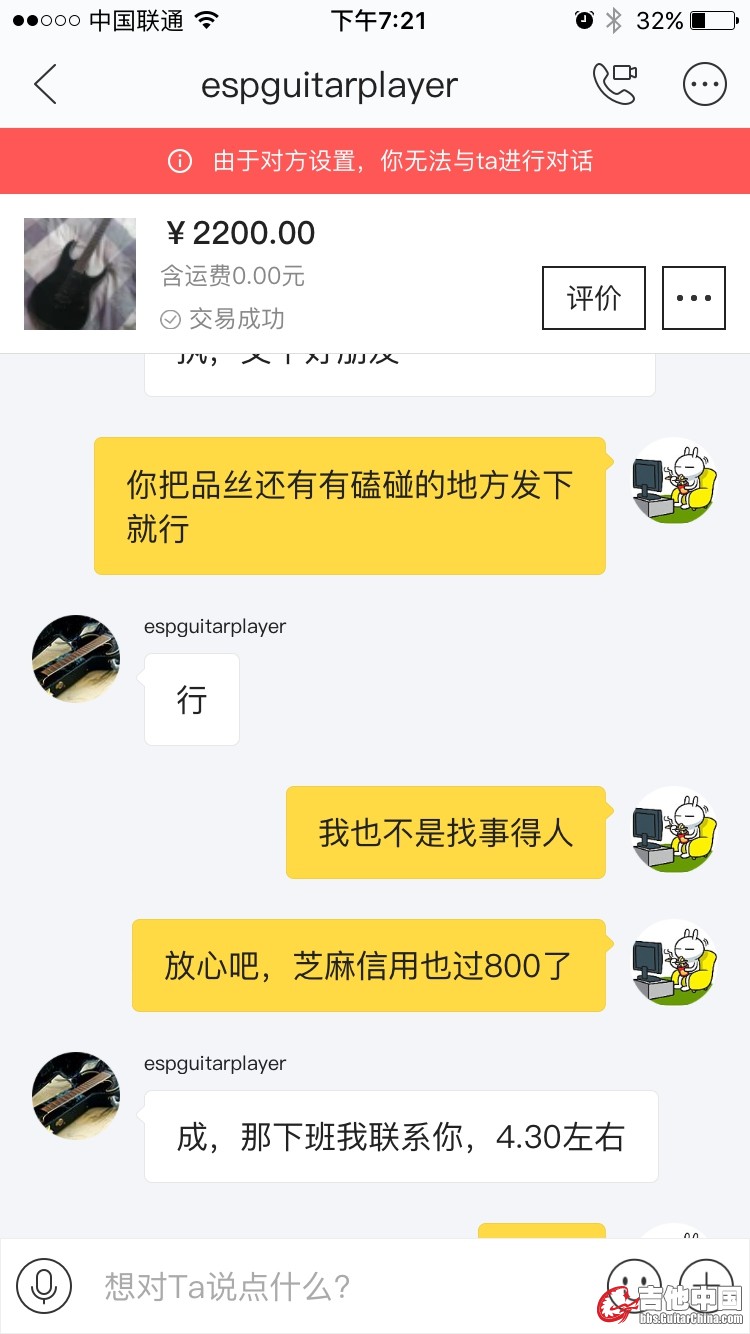
Task: Tap the 评价 button to review the order
Action: tap(594, 298)
